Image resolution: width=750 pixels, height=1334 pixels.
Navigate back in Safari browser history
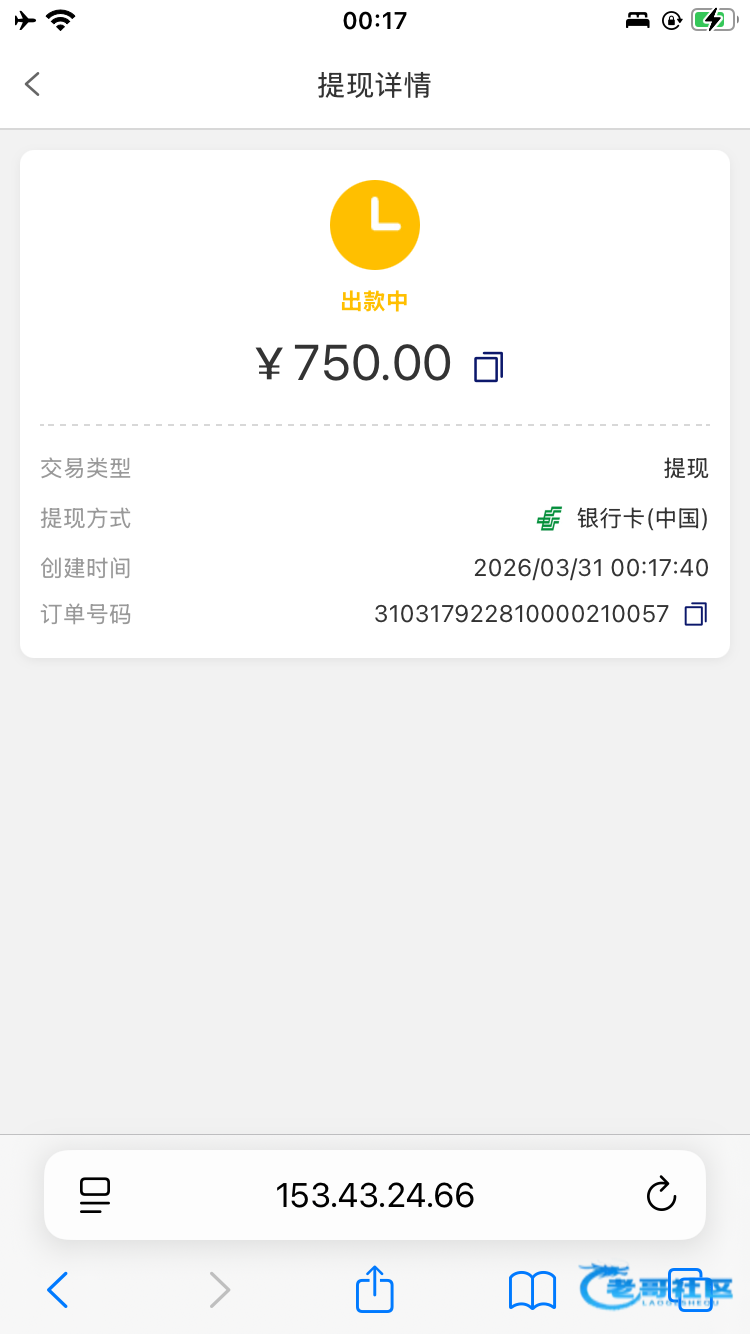pos(58,1290)
